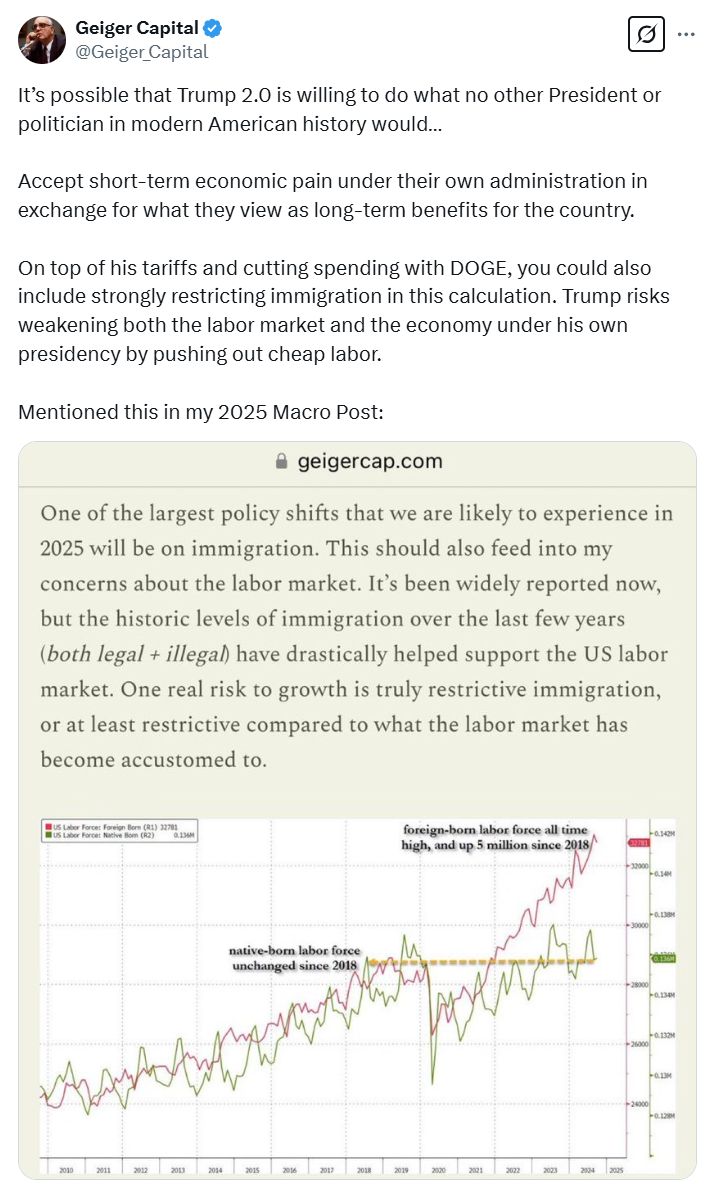
Task: Open the @Geiger_Capital handle link
Action: 142,52
